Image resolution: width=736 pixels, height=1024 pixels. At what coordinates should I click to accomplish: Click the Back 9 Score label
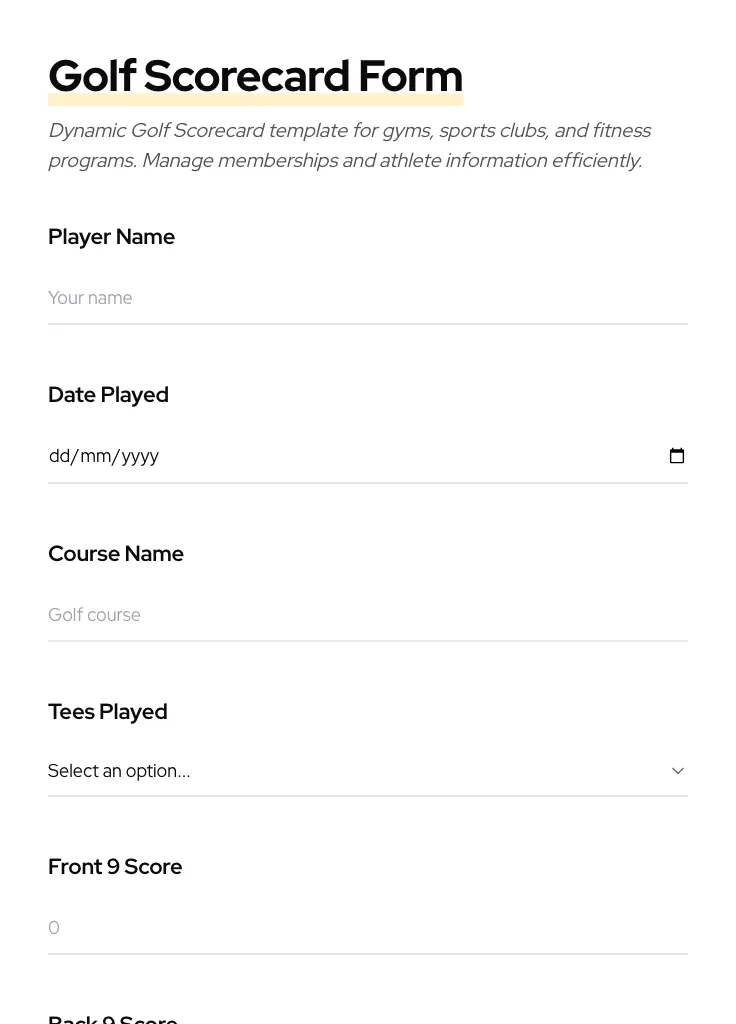112,1018
